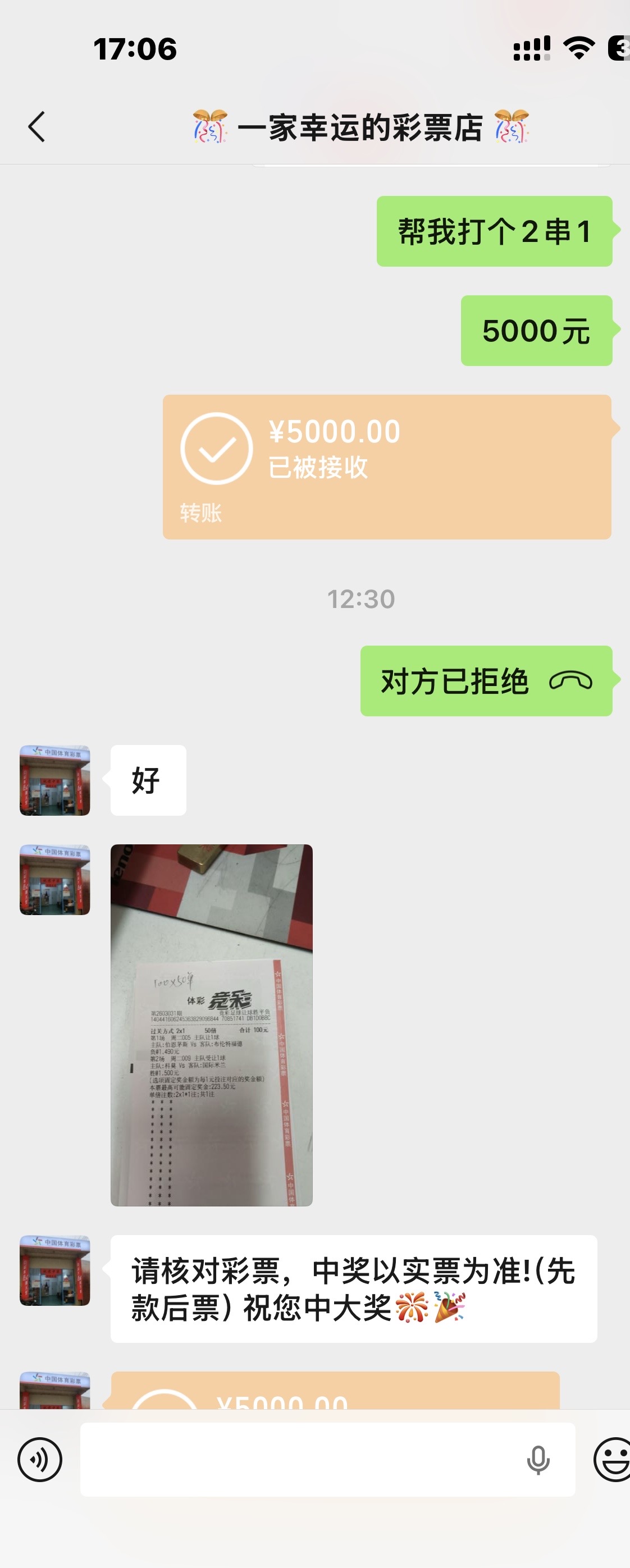Open the lottery ticket photo

tap(211, 1025)
